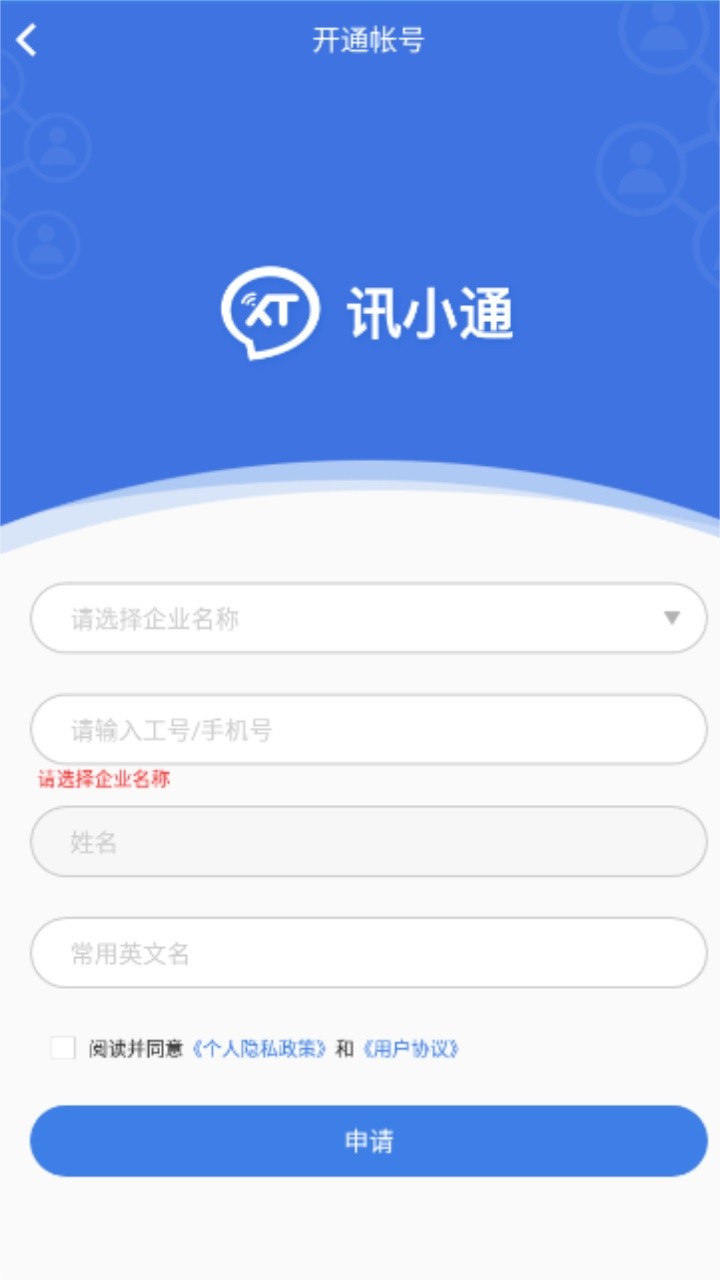Tap the 请输入工号/手机号 input field

coord(368,730)
